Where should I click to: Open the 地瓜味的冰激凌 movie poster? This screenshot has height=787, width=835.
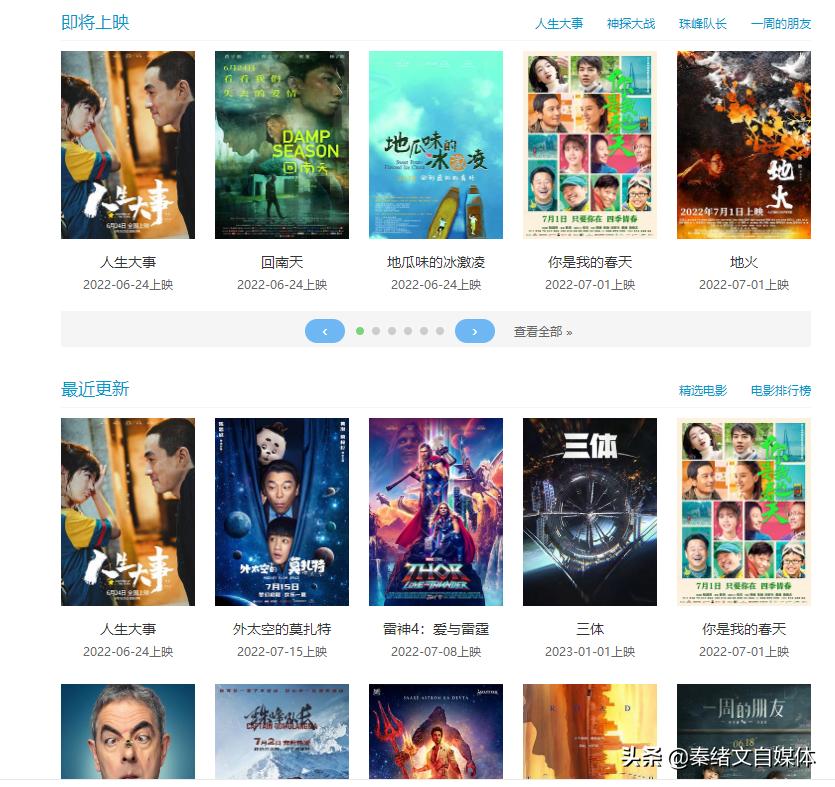coord(436,145)
